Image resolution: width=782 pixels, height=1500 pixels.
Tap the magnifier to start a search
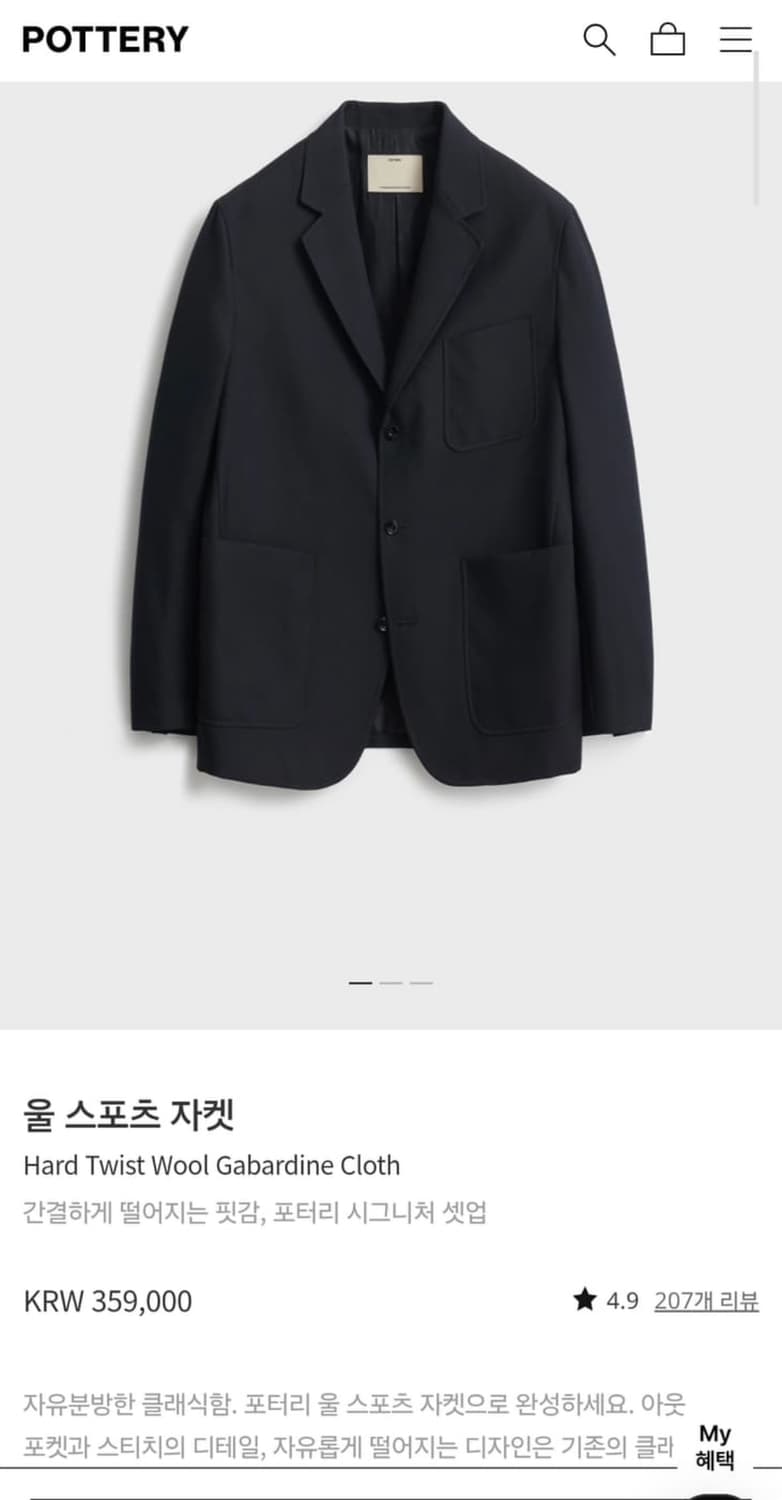click(x=600, y=40)
